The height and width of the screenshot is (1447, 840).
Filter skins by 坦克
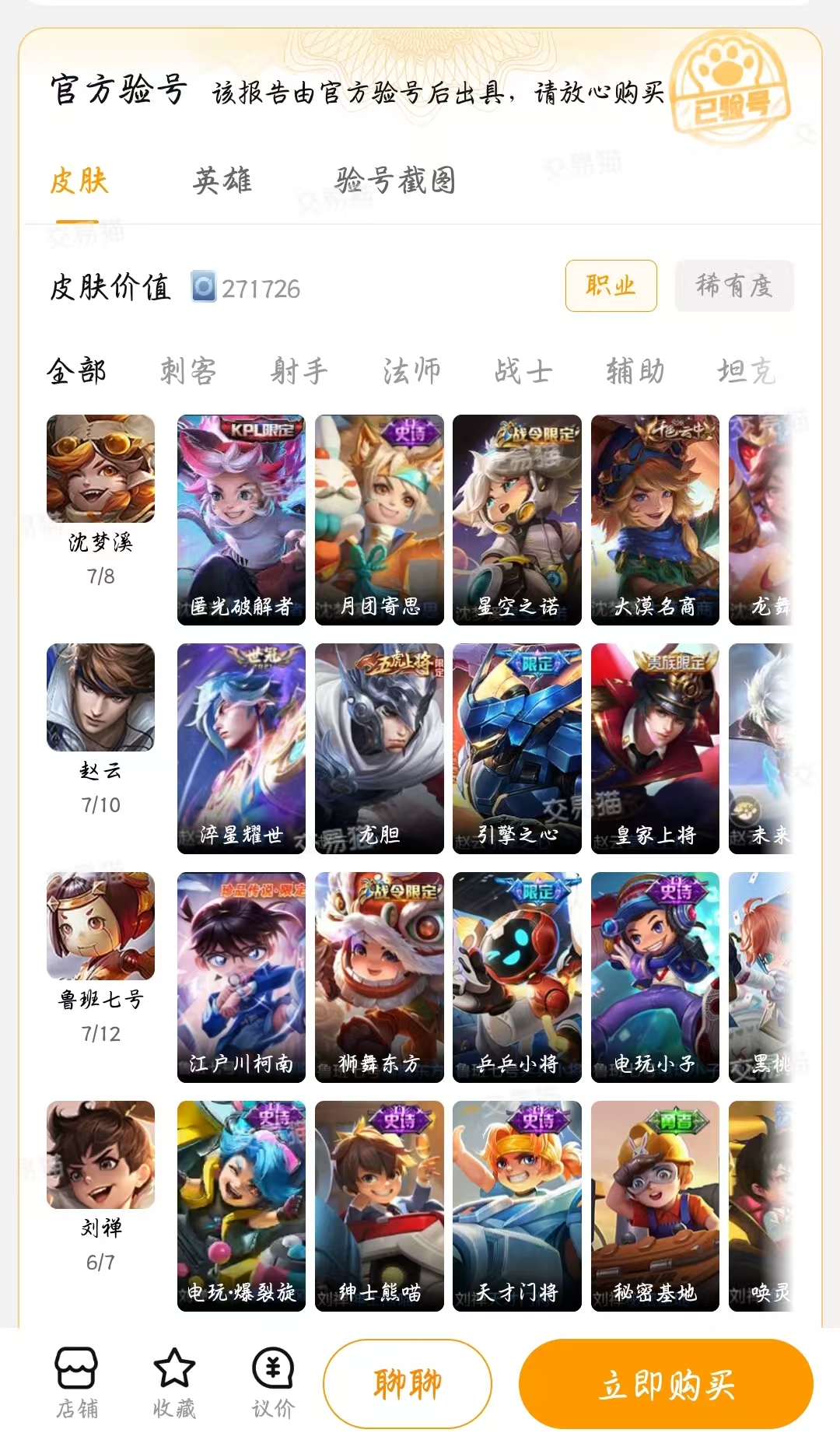746,371
